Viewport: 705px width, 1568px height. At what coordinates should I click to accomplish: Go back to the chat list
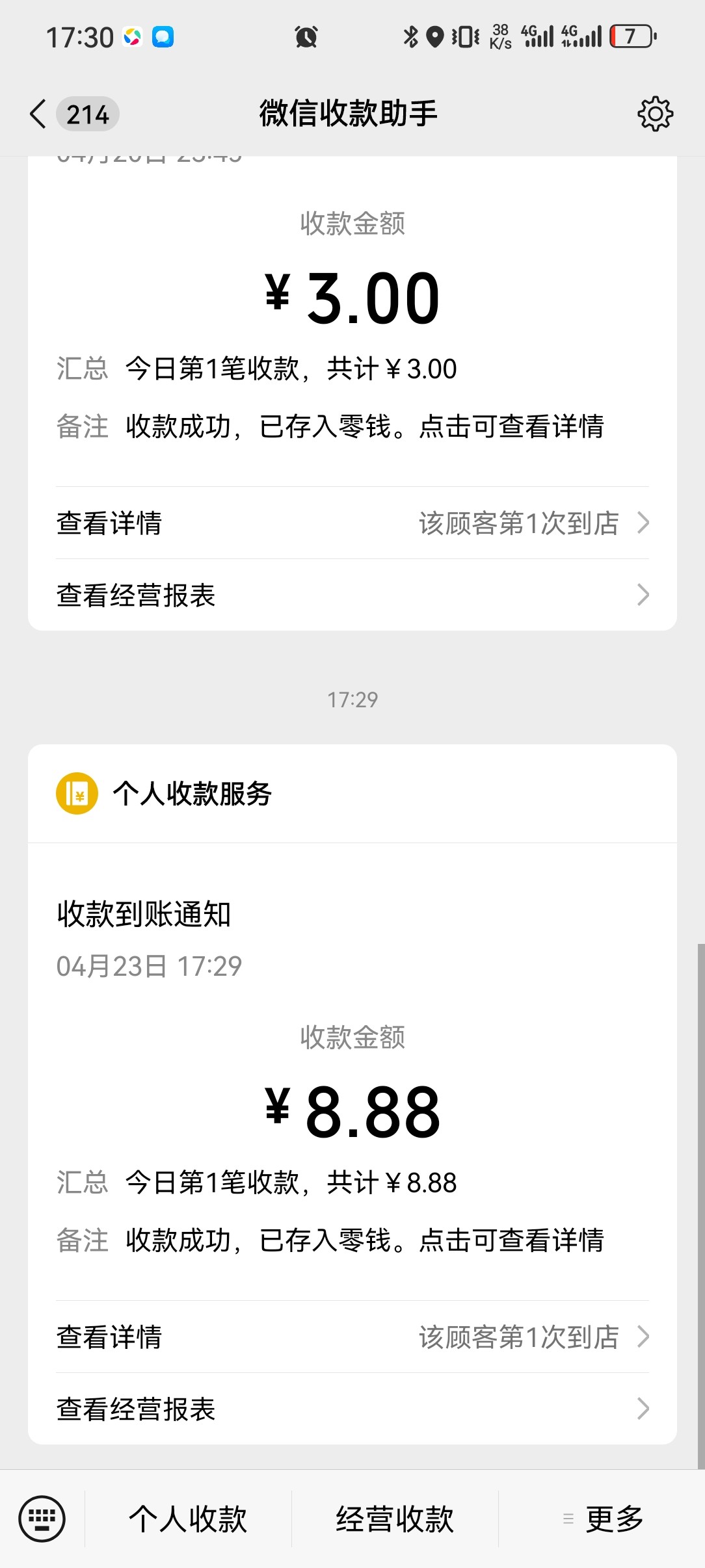39,114
